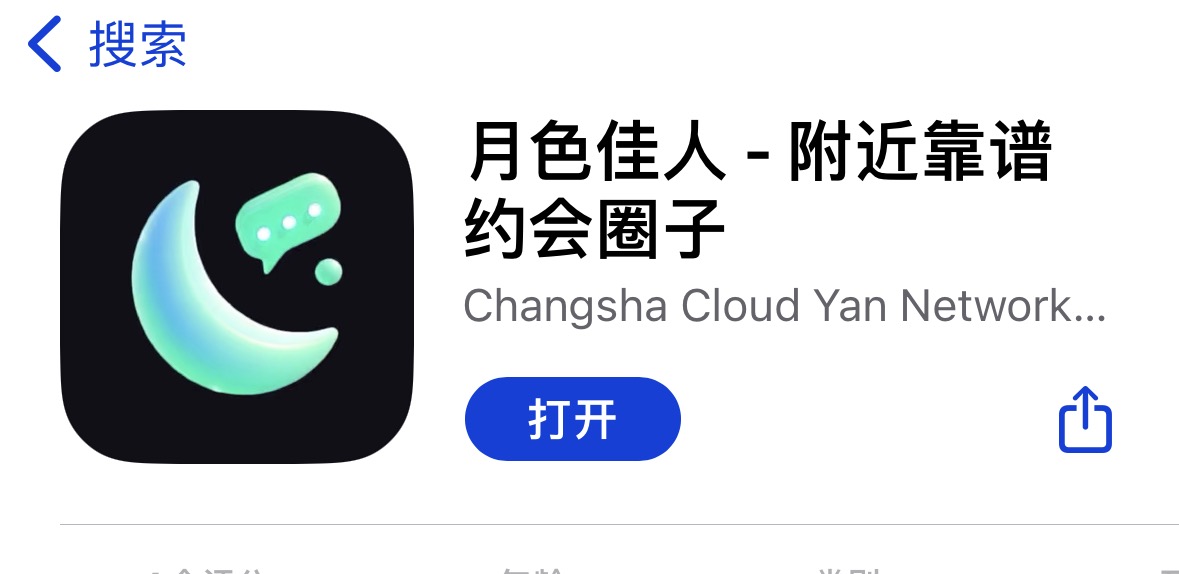Go back to 搜索 results
Viewport: 1179px width, 574px height.
(x=106, y=45)
